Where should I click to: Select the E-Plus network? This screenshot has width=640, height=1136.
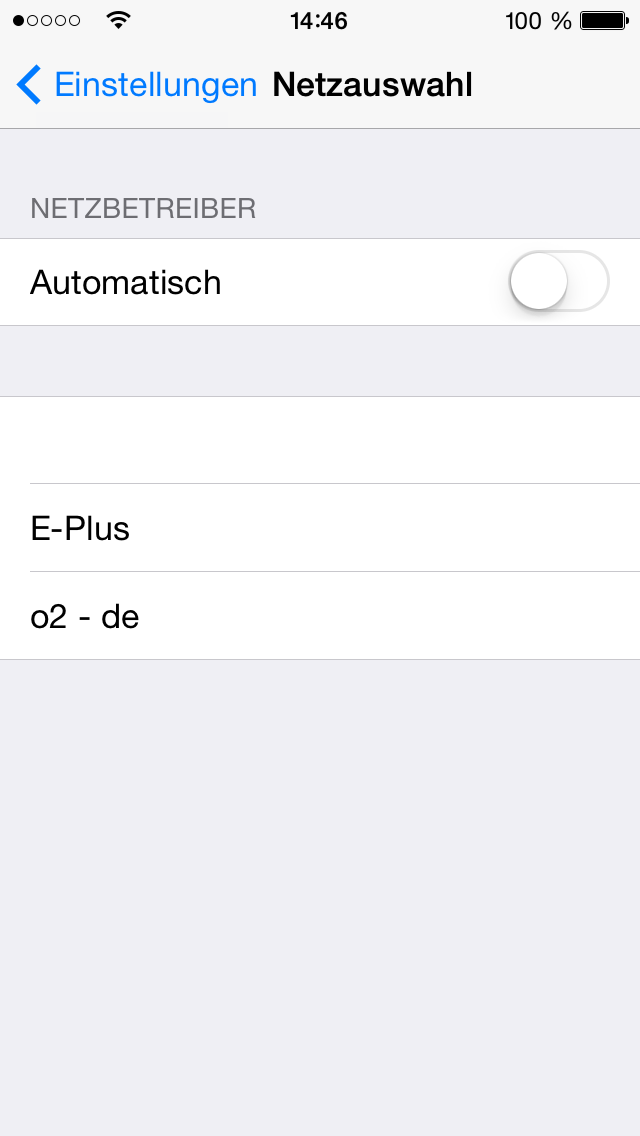point(320,528)
